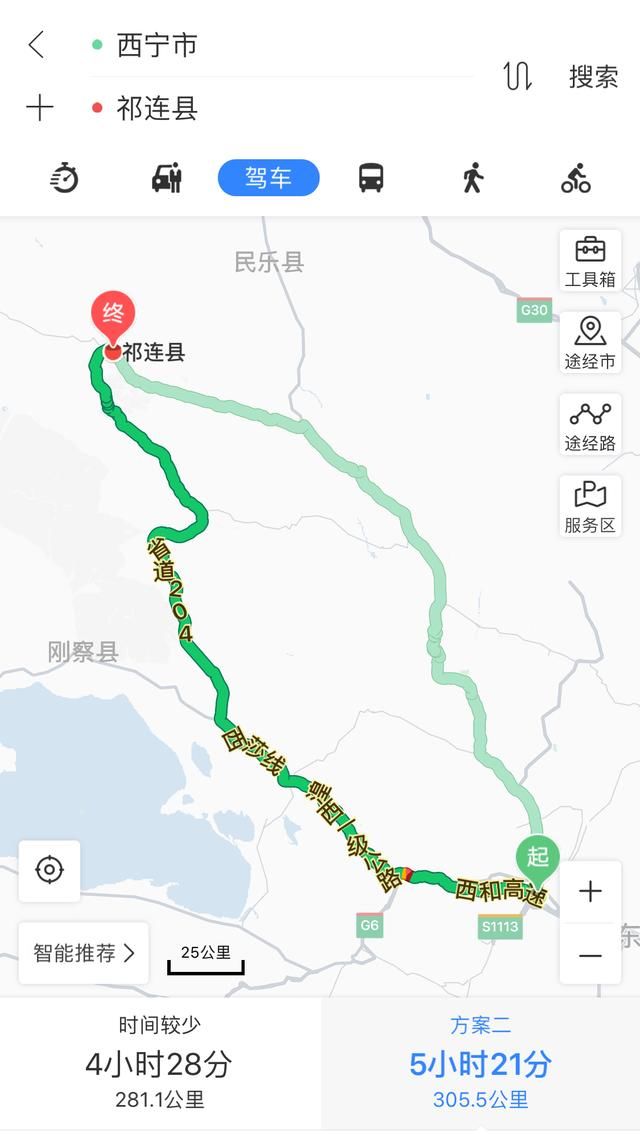Show 服务区 service areas on the route
Viewport: 640px width, 1134px height.
pos(590,507)
